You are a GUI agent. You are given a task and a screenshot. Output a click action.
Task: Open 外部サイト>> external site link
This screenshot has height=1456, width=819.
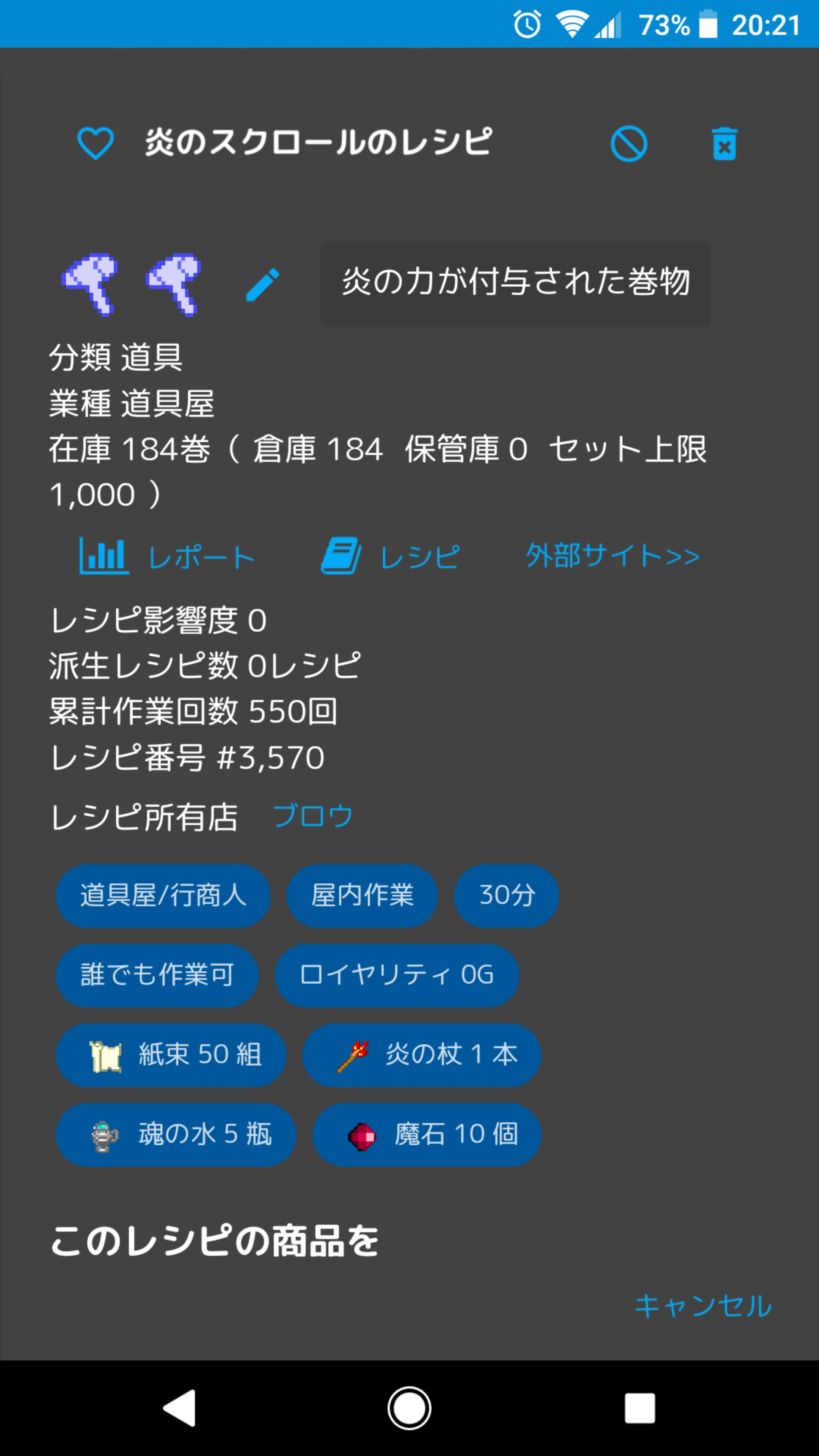click(613, 556)
